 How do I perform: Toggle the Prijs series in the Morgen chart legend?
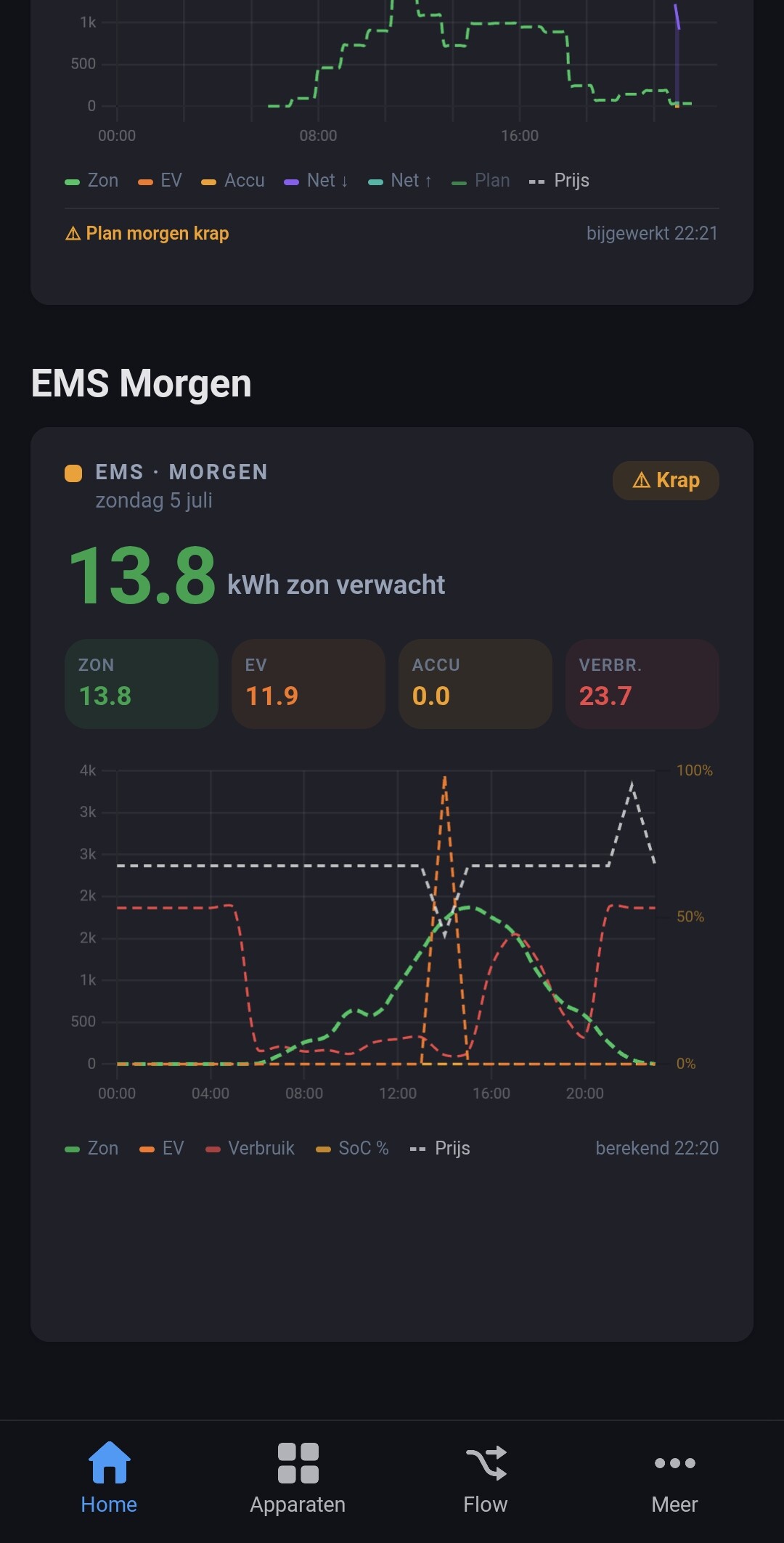tap(440, 1149)
